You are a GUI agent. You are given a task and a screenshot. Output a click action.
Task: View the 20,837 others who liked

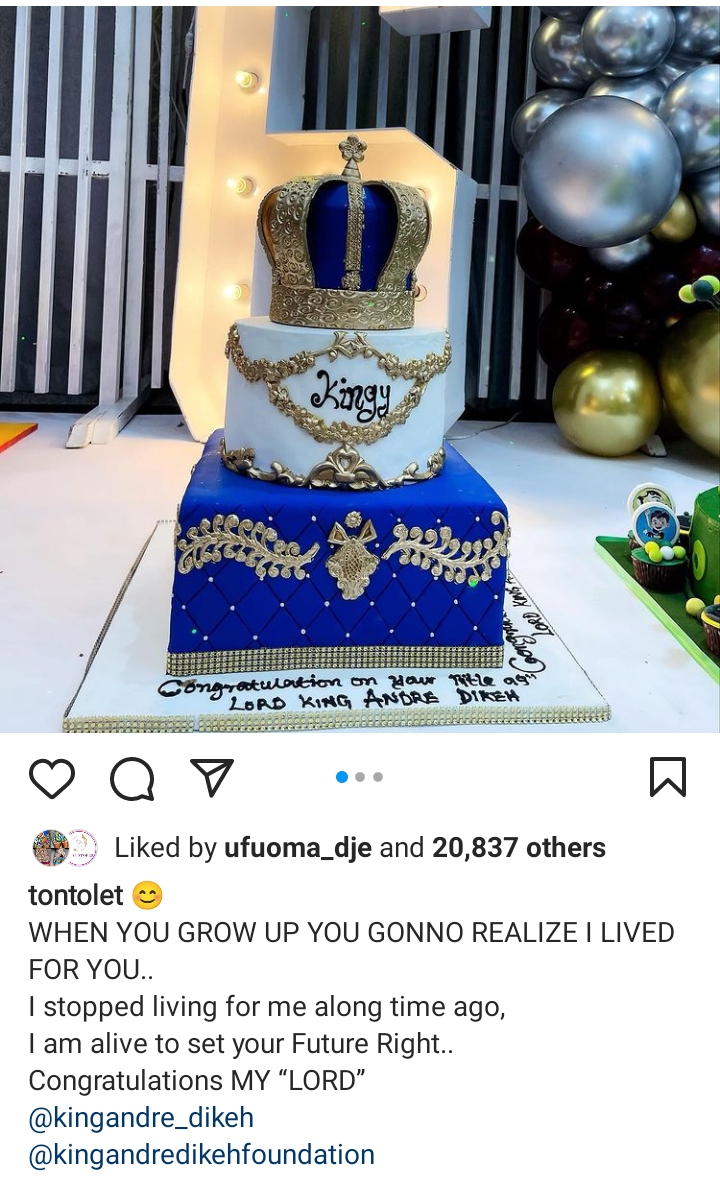coord(518,848)
